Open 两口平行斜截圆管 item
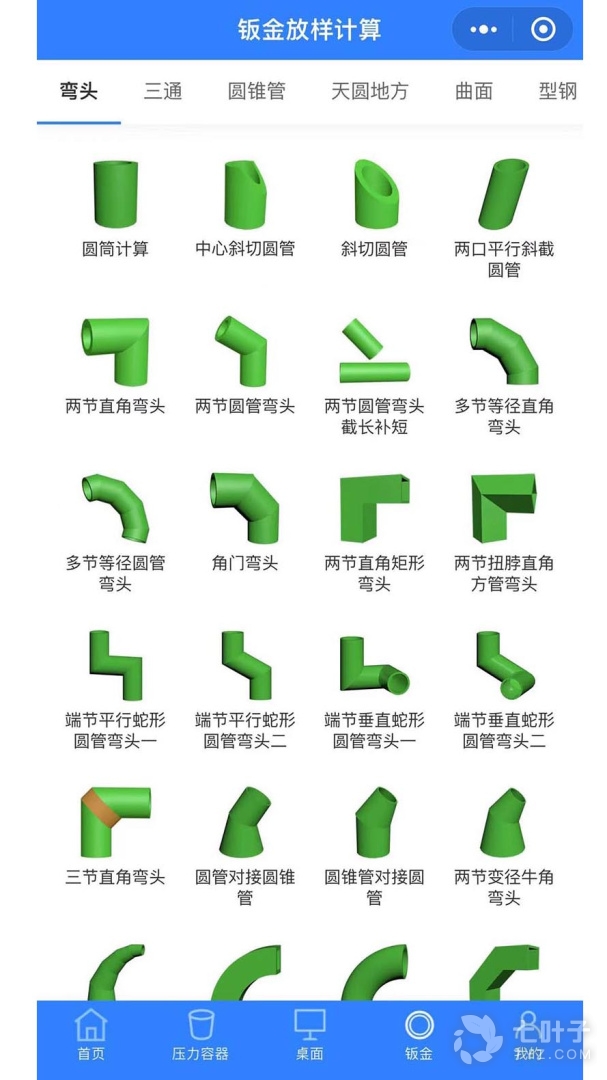Screen dimensions: 607x1080 pyautogui.click(x=504, y=218)
